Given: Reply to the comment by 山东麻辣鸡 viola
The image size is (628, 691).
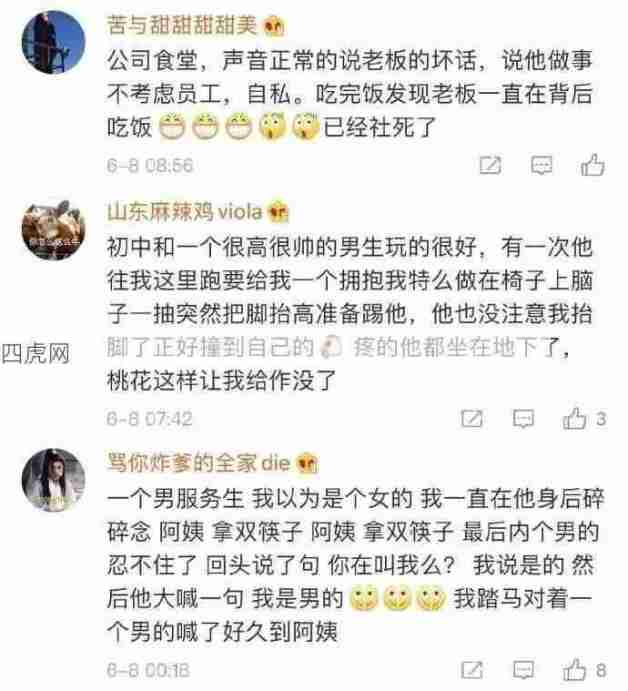Looking at the screenshot, I should [x=523, y=418].
